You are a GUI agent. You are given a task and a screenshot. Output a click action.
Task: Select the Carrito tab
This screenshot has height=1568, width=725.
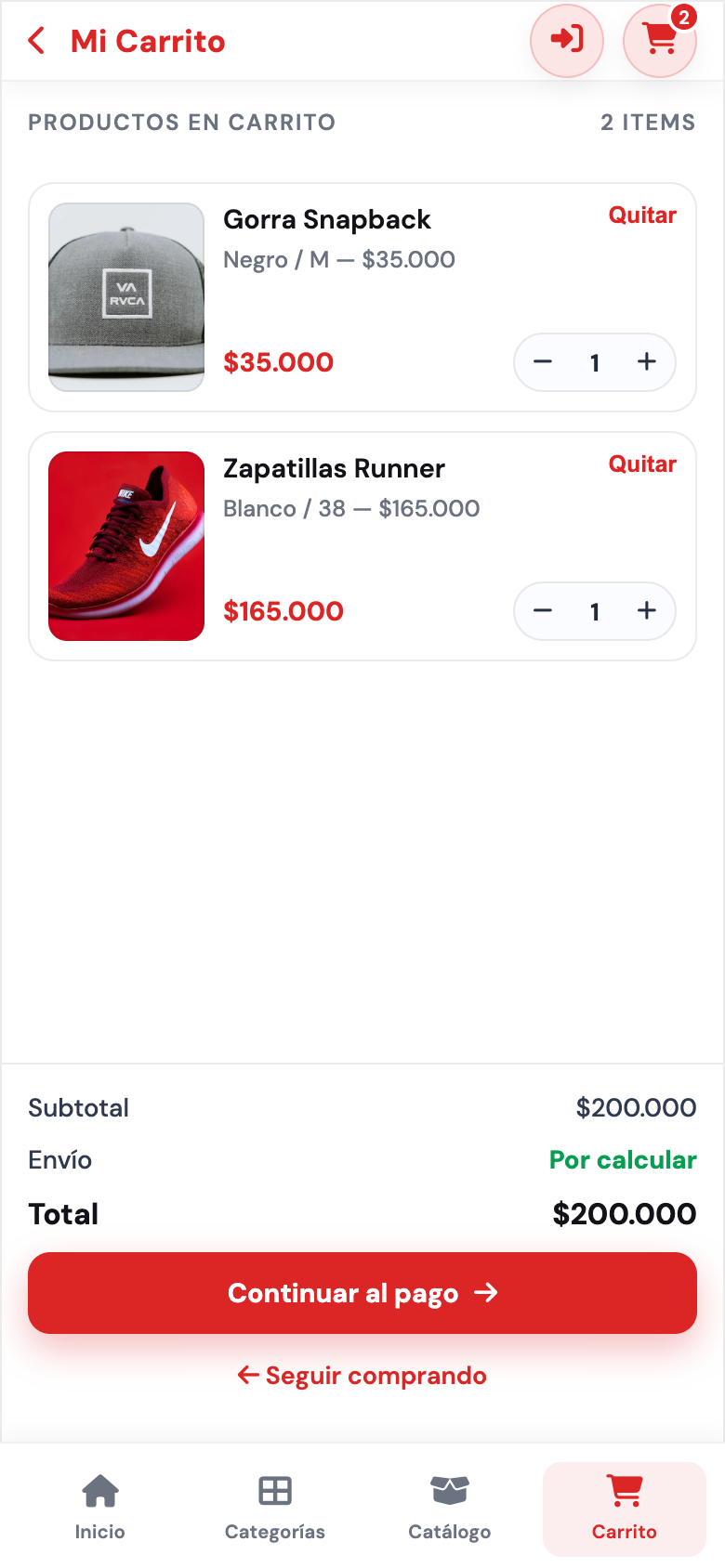click(625, 1509)
